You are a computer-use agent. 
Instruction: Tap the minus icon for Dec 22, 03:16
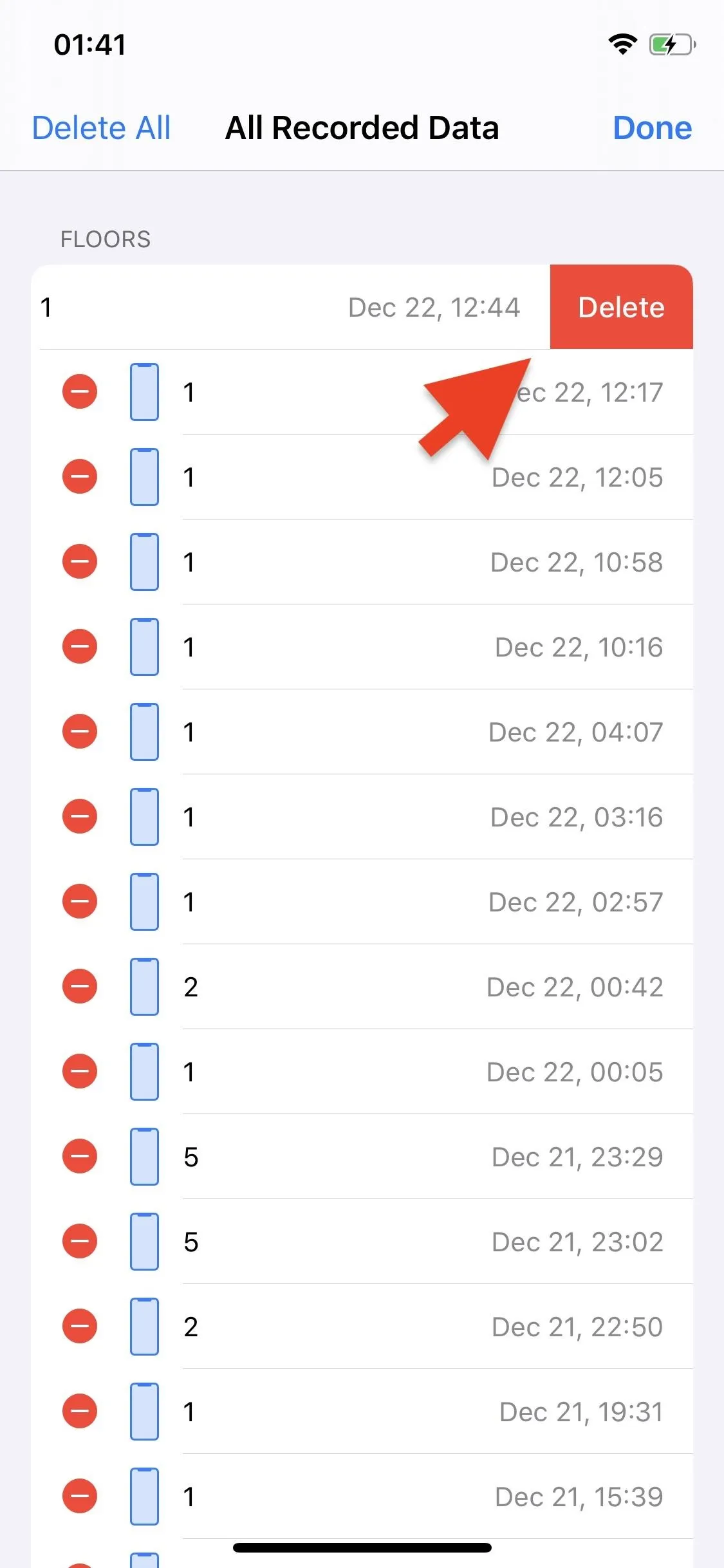pos(80,816)
